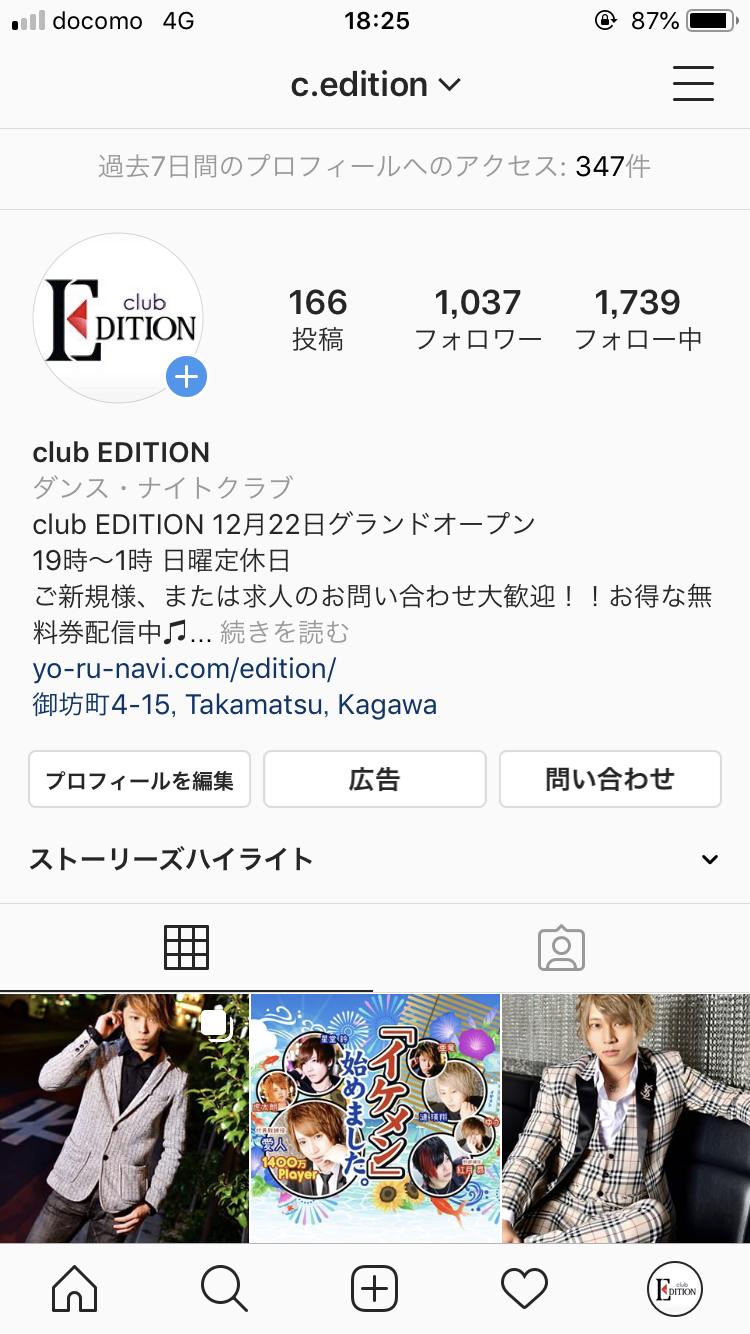
Task: Open the hamburger menu
Action: point(693,84)
